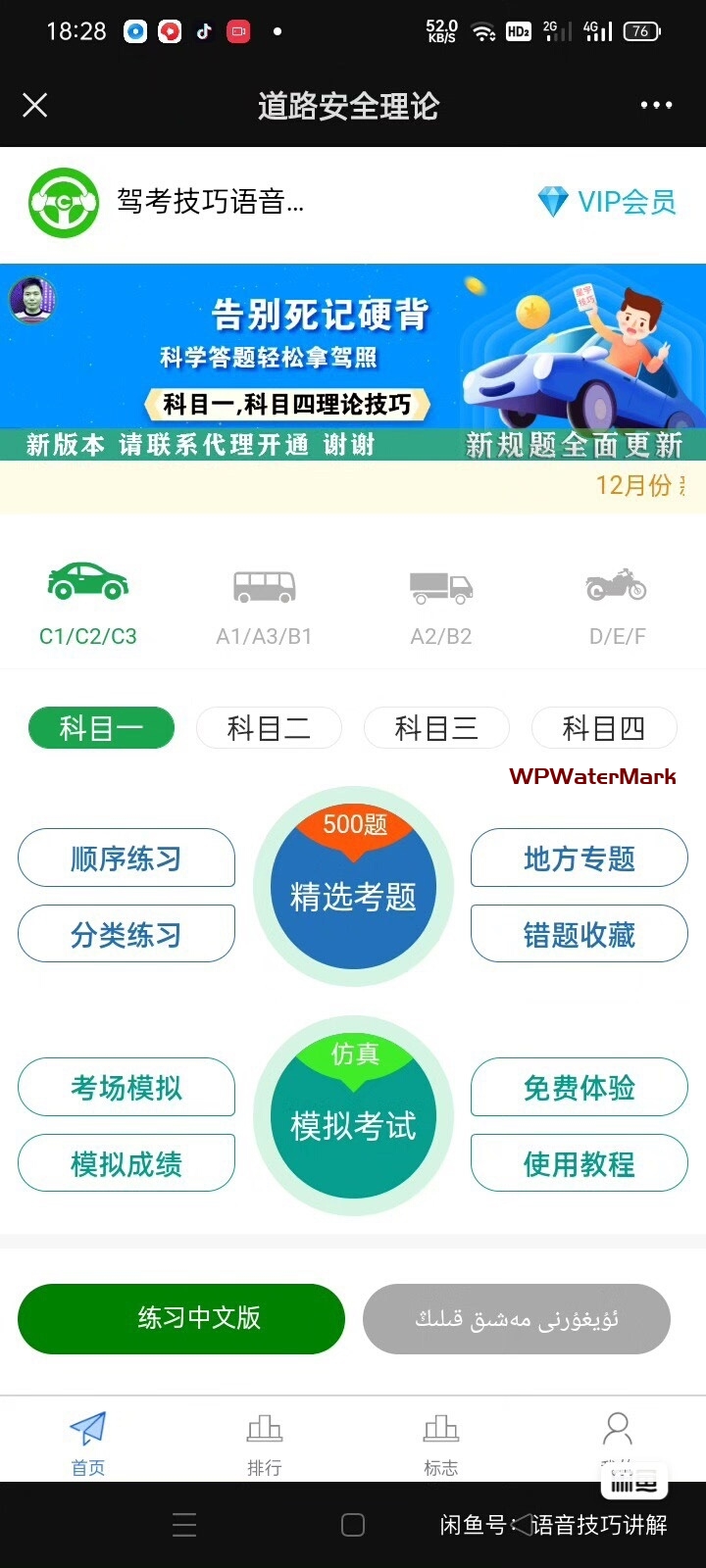
Task: Open the three-dot overflow menu
Action: (655, 105)
